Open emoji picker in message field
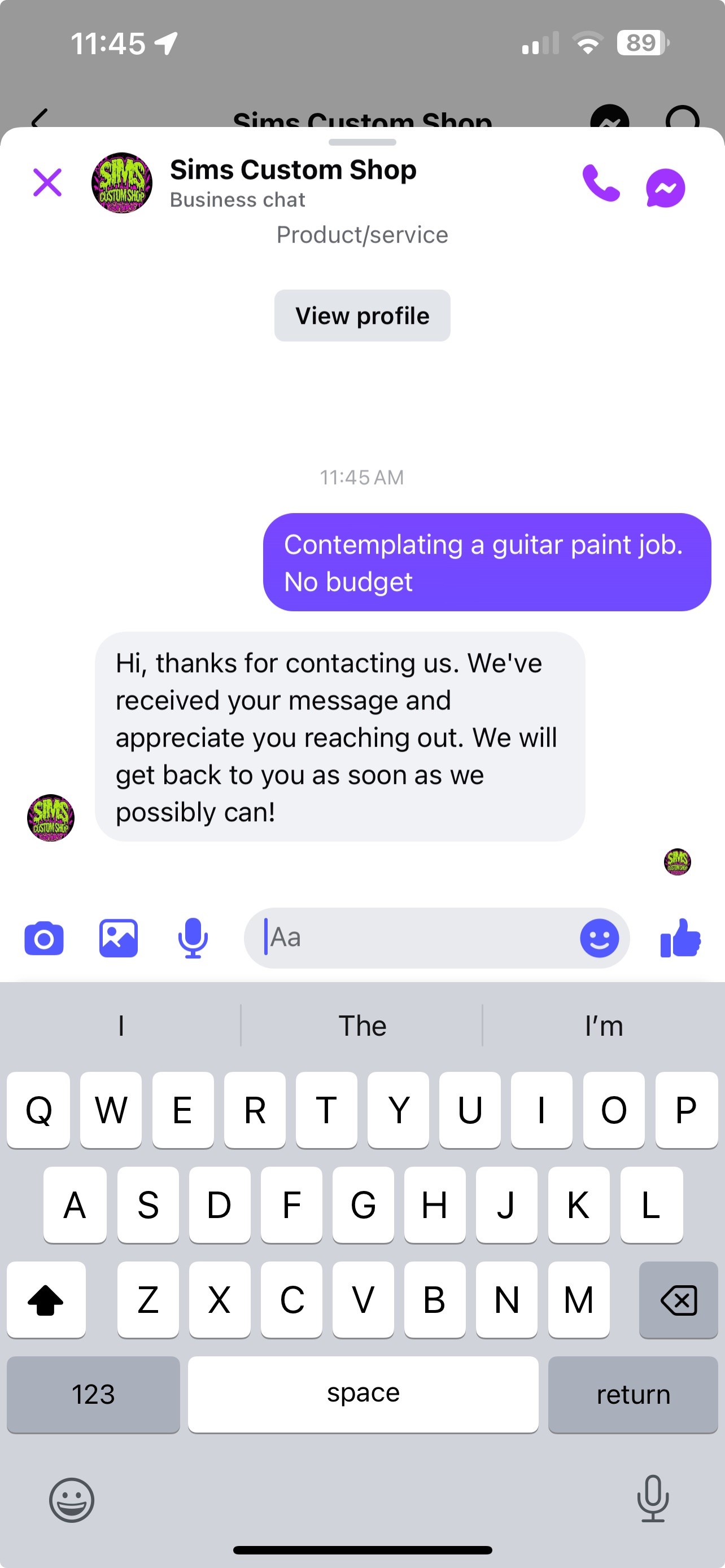Image resolution: width=725 pixels, height=1568 pixels. point(599,938)
